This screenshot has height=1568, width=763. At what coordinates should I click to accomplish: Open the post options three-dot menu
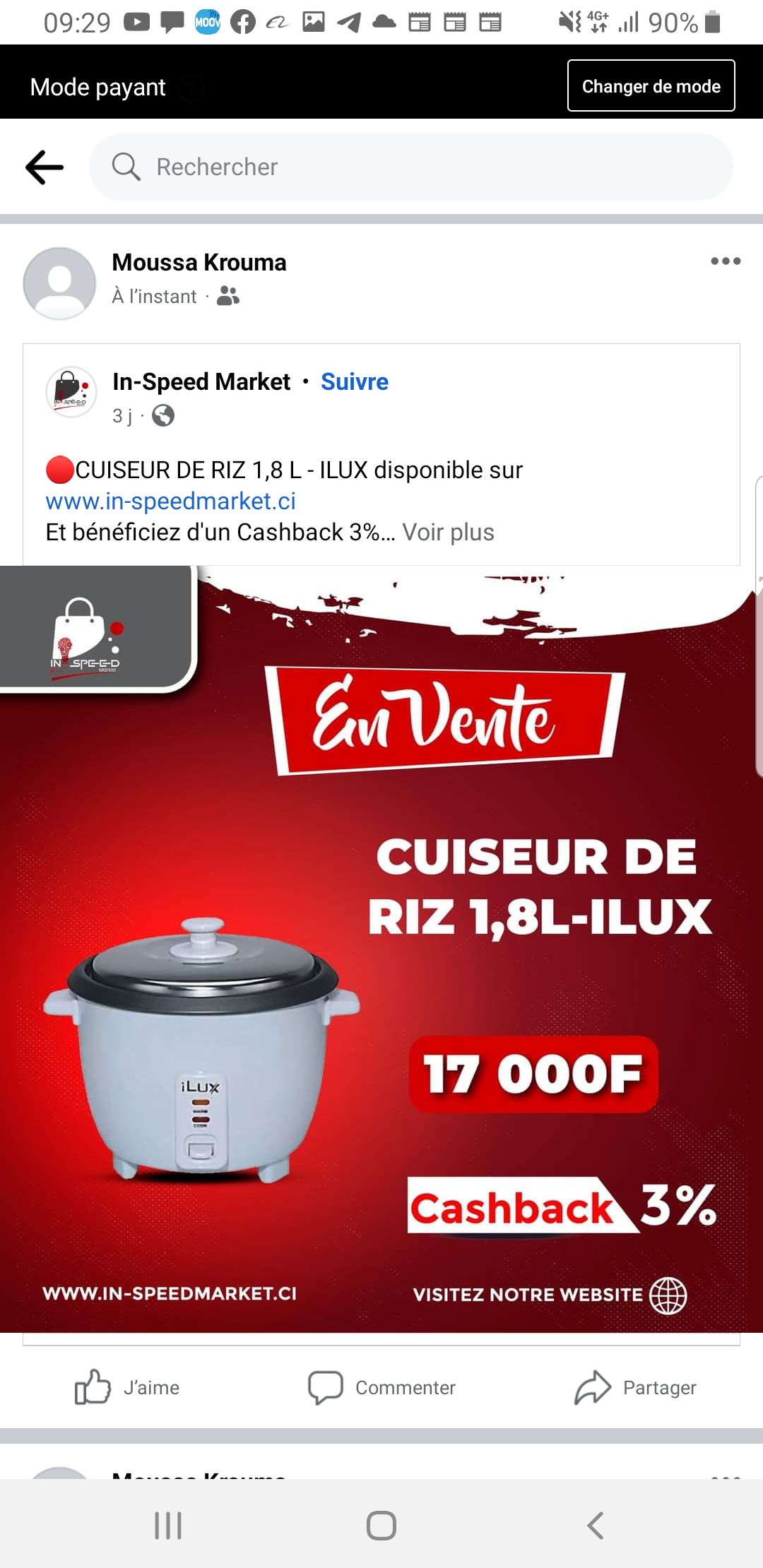(x=726, y=261)
